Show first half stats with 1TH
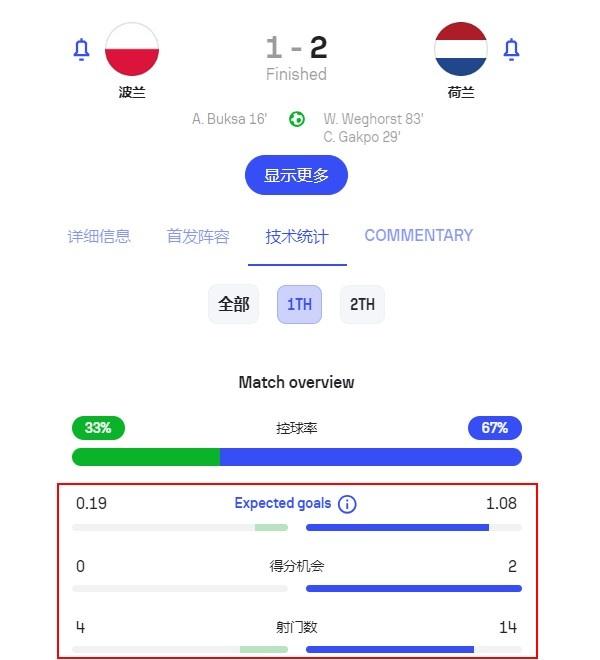 (x=299, y=304)
